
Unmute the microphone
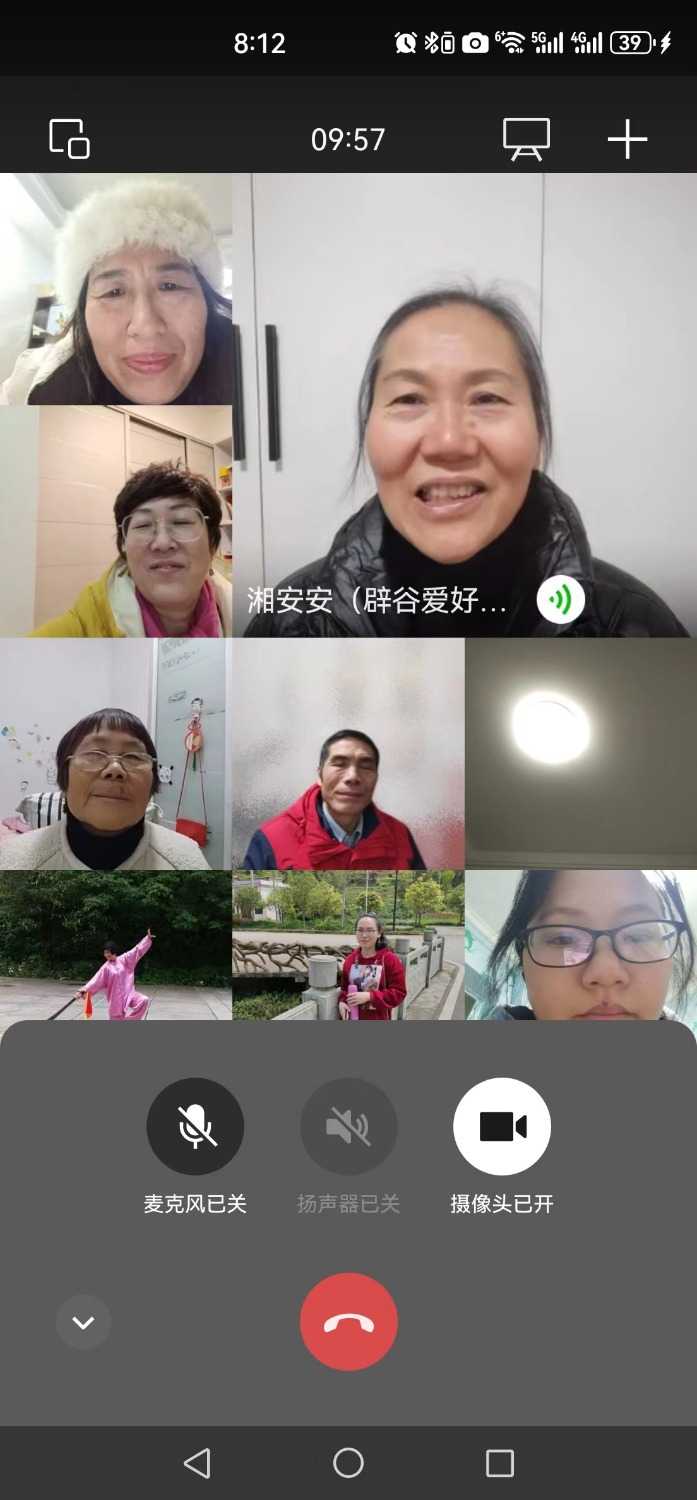[x=195, y=1126]
